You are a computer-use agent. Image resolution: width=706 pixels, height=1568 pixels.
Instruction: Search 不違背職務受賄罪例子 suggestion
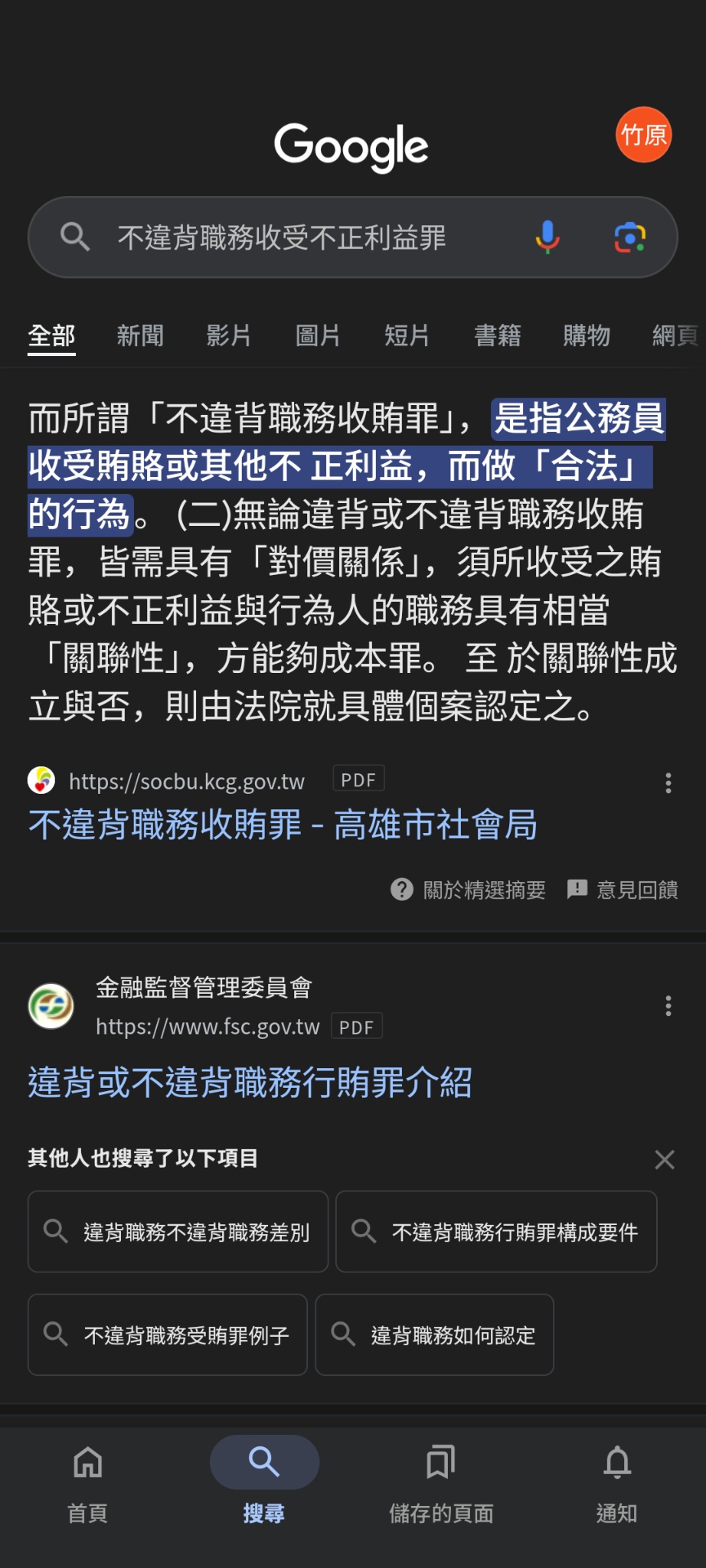point(168,1334)
